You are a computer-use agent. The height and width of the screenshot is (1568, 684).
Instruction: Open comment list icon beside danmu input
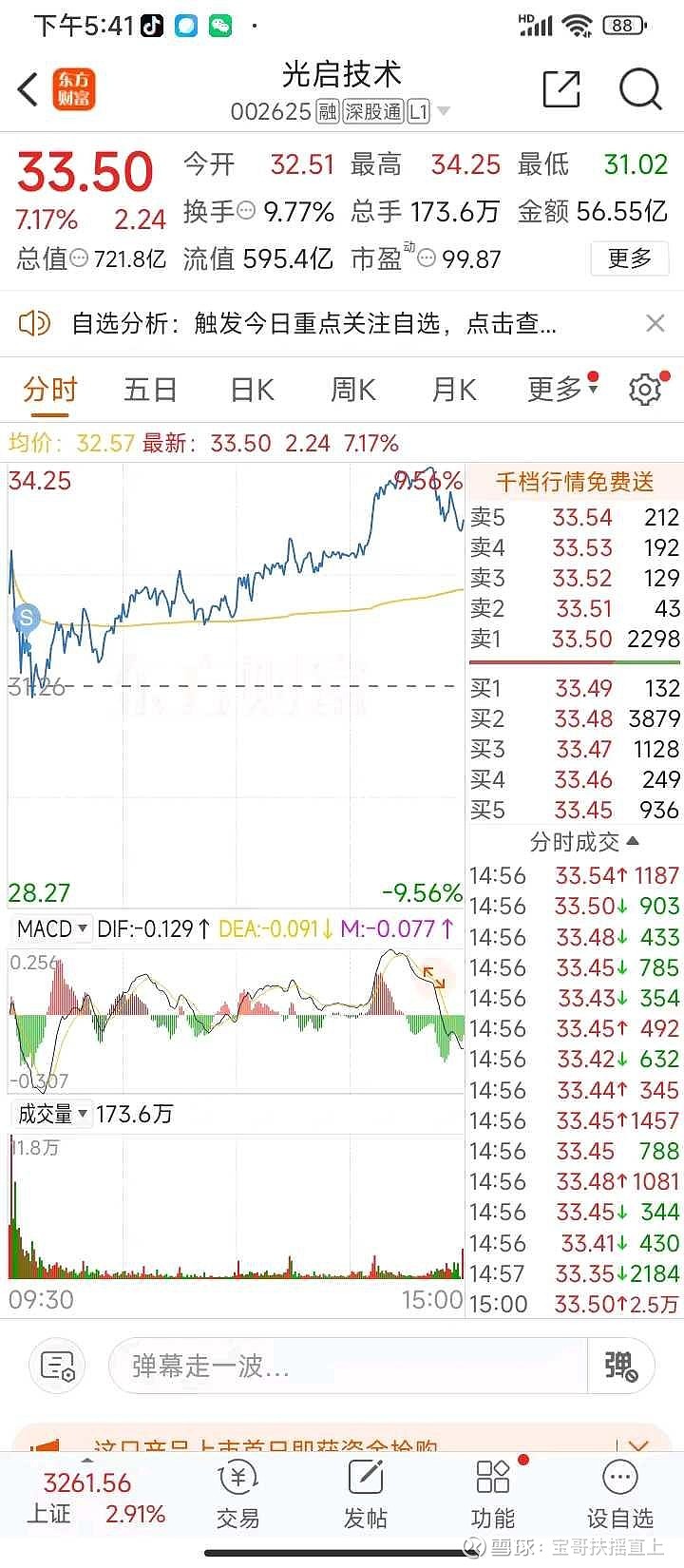coord(57,1366)
